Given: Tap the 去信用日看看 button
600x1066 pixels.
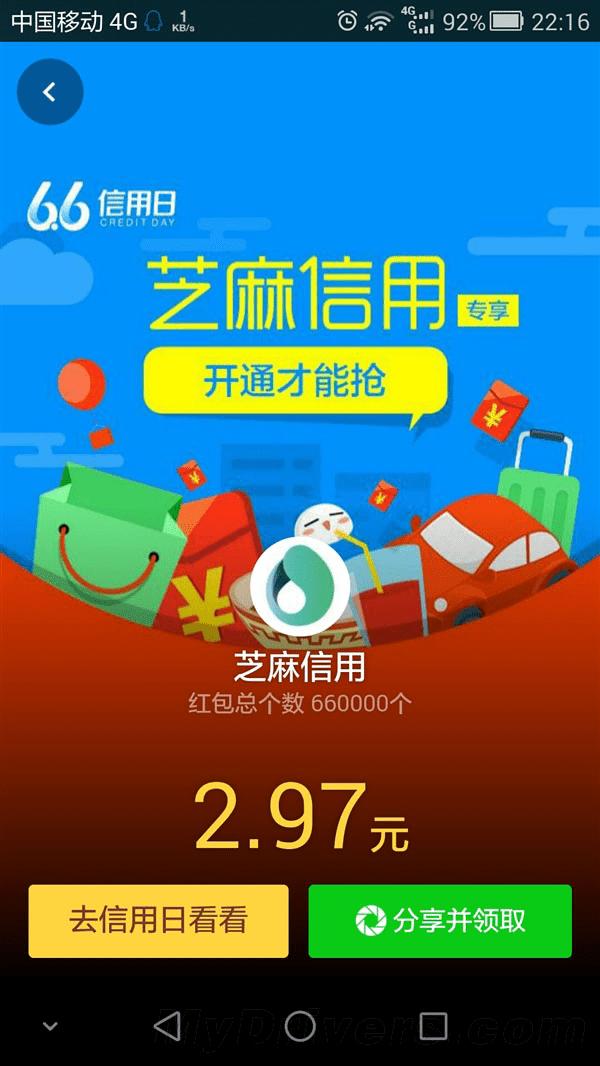Looking at the screenshot, I should pyautogui.click(x=158, y=921).
